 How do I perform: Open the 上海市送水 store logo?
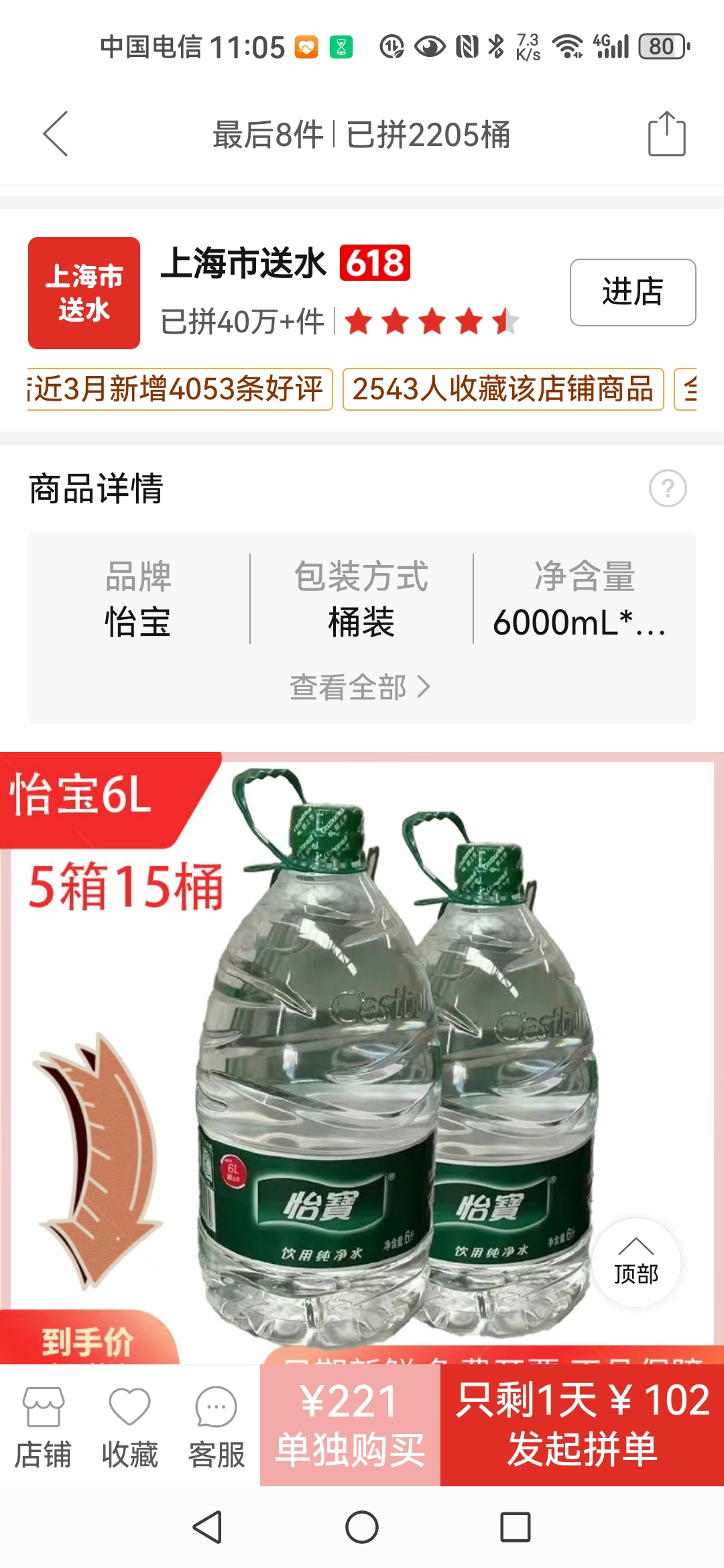[x=84, y=293]
